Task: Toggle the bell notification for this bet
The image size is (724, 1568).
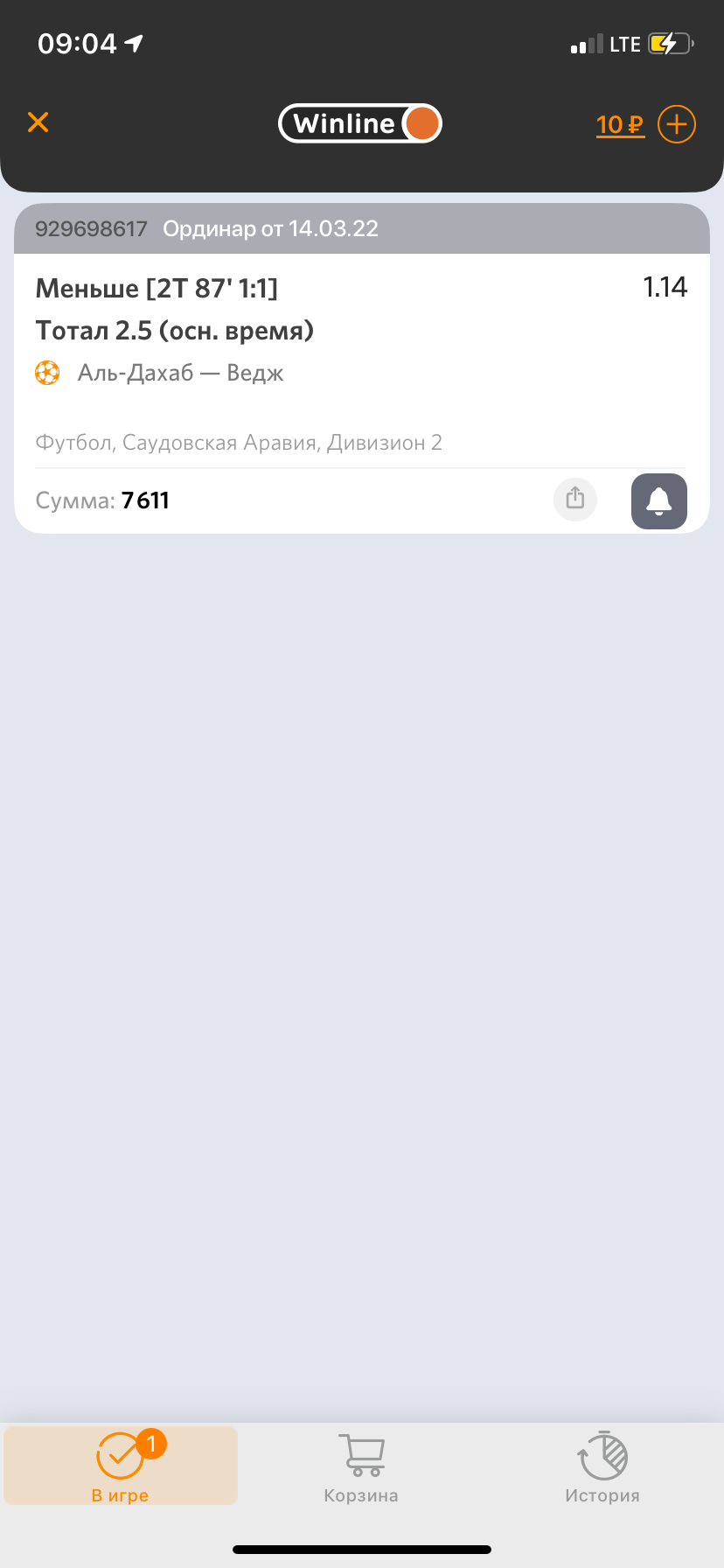Action: tap(659, 501)
